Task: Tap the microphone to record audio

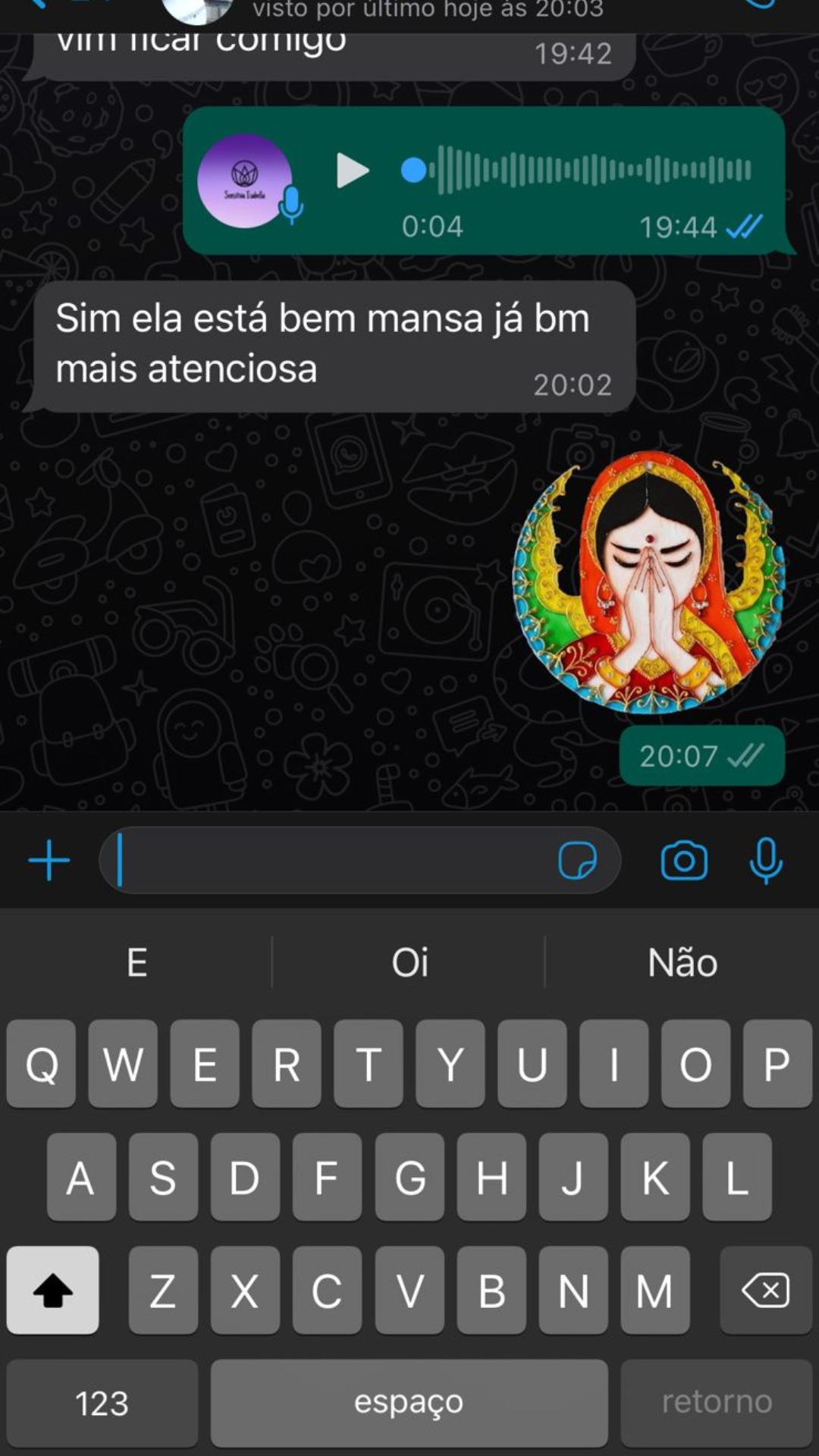Action: (x=766, y=861)
